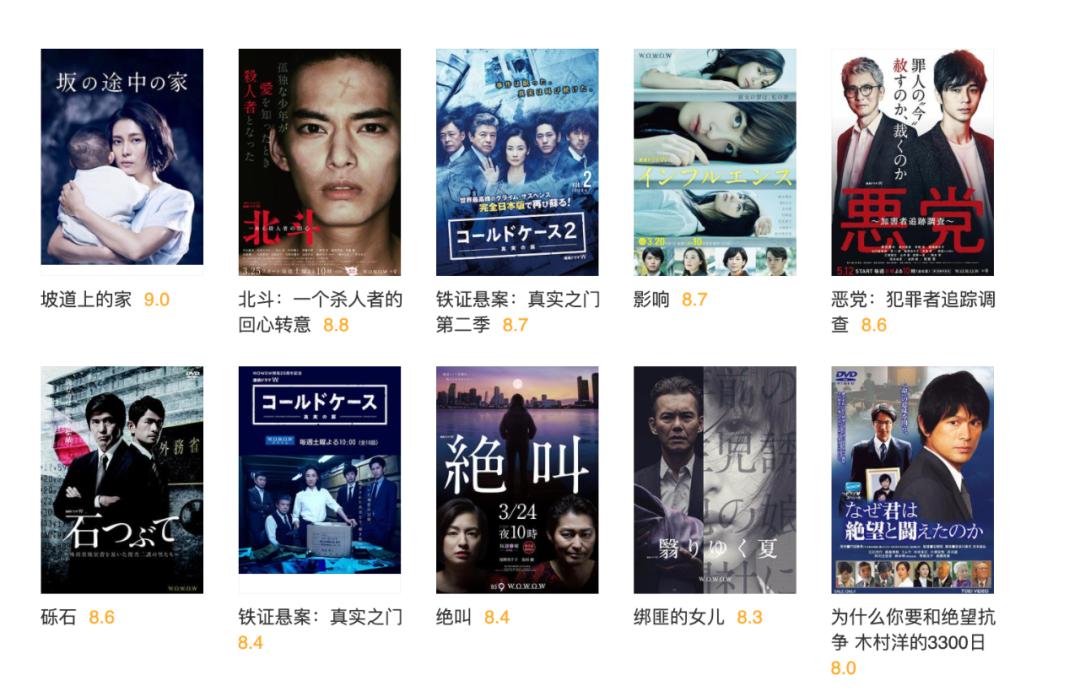This screenshot has width=1080, height=697.
Task: View the 影响 drama details
Action: pos(715,162)
